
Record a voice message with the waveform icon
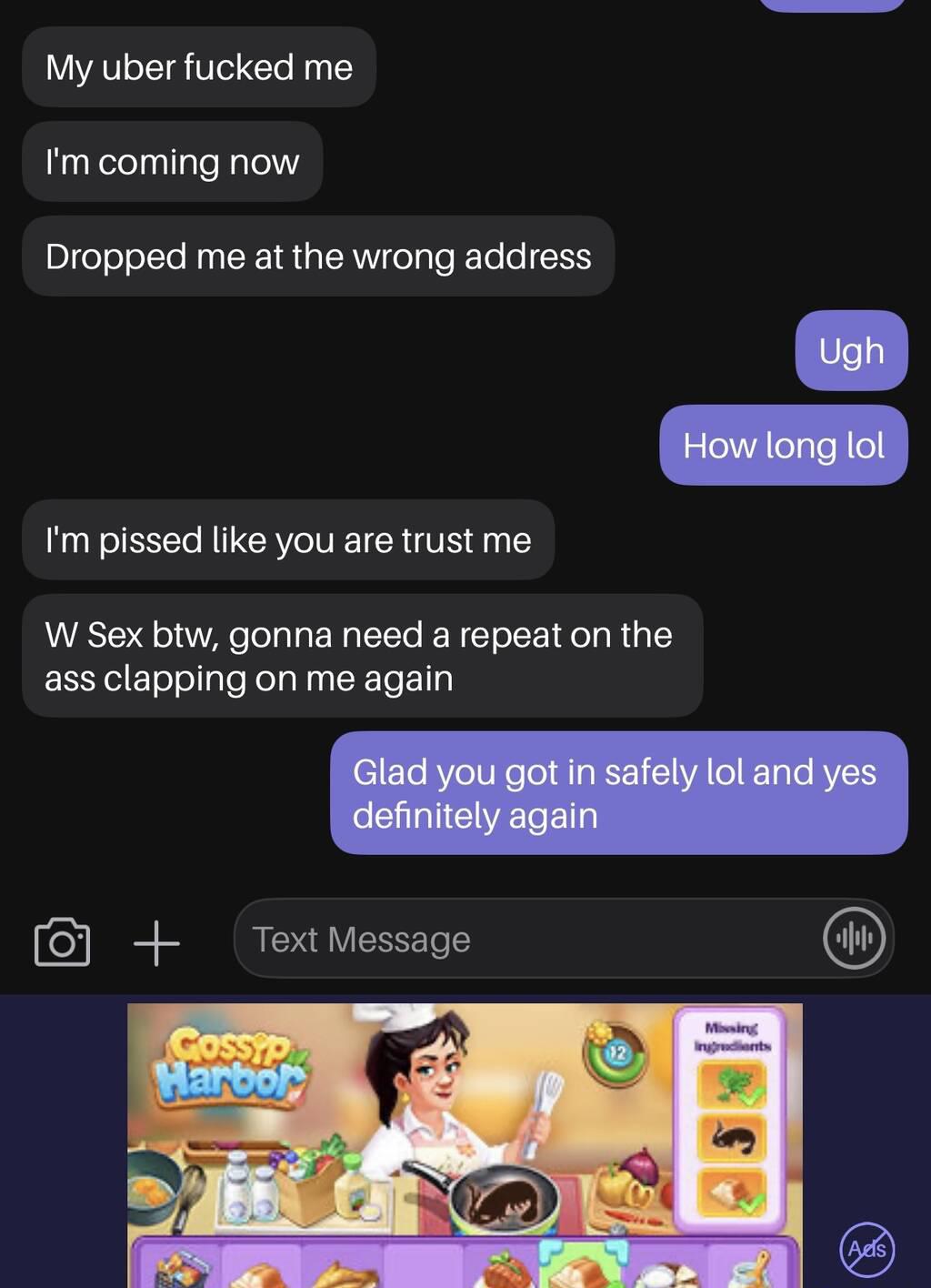tap(854, 939)
